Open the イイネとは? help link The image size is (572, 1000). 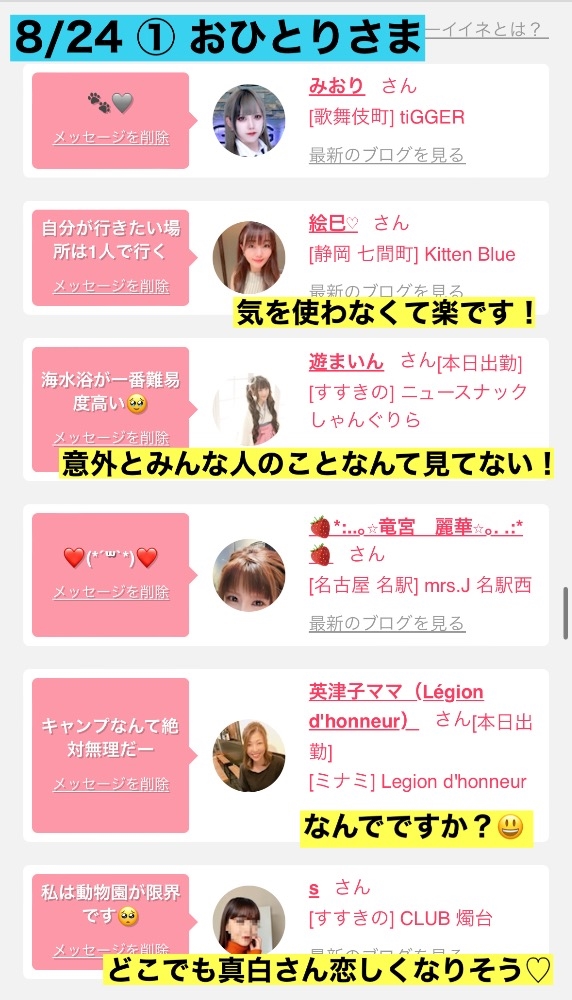[x=487, y=29]
